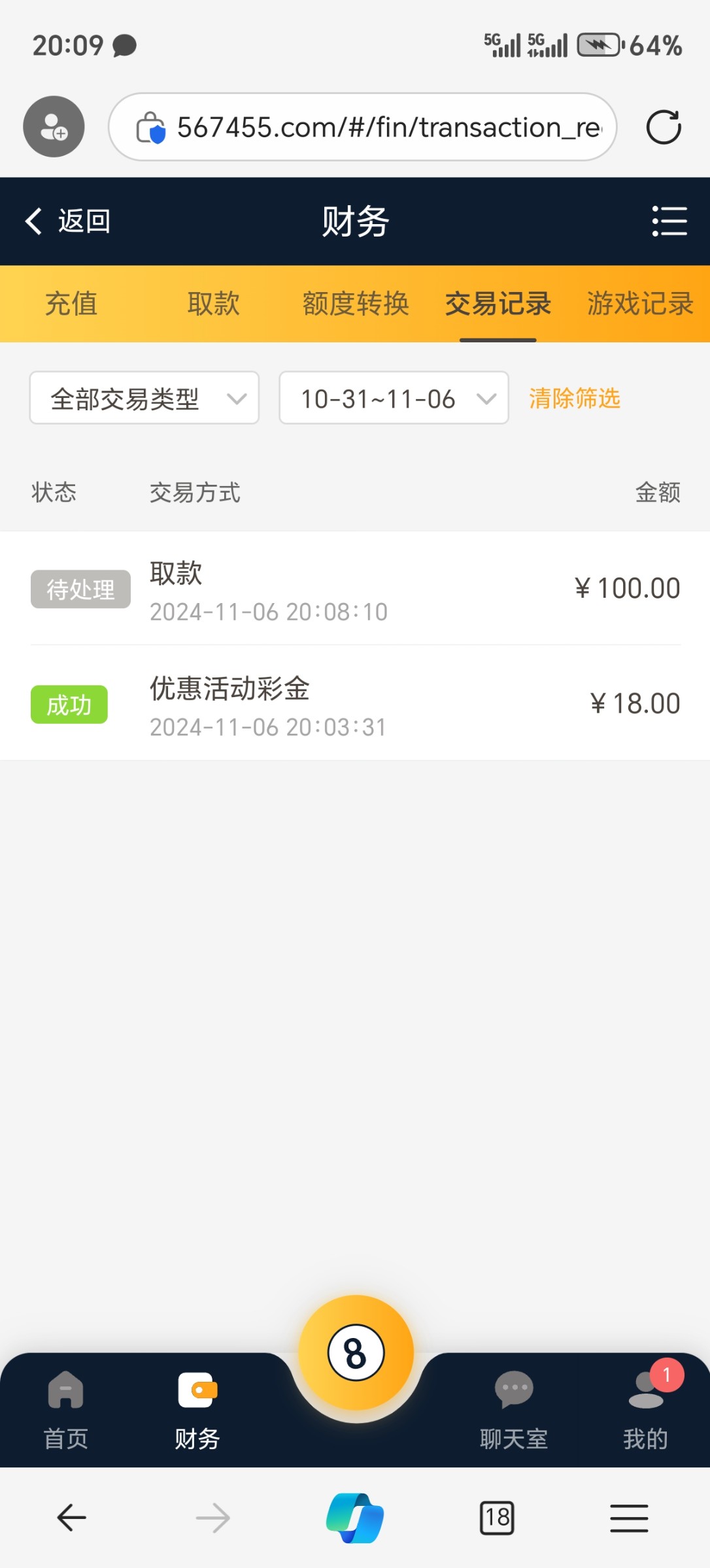
Task: Open the 优惠活动彩金 ¥18.00 record
Action: [356, 704]
